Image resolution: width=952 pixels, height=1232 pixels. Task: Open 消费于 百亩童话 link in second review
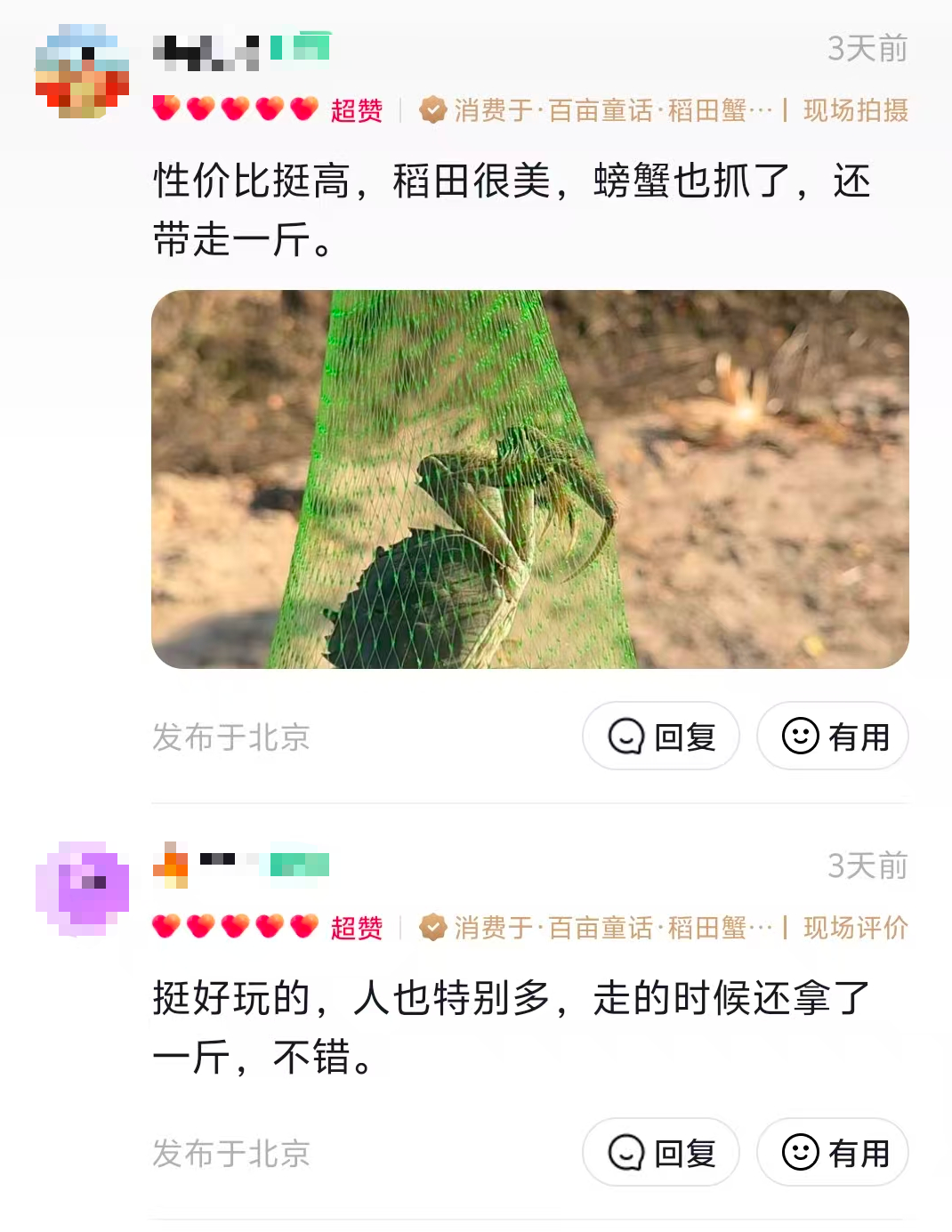(x=596, y=928)
